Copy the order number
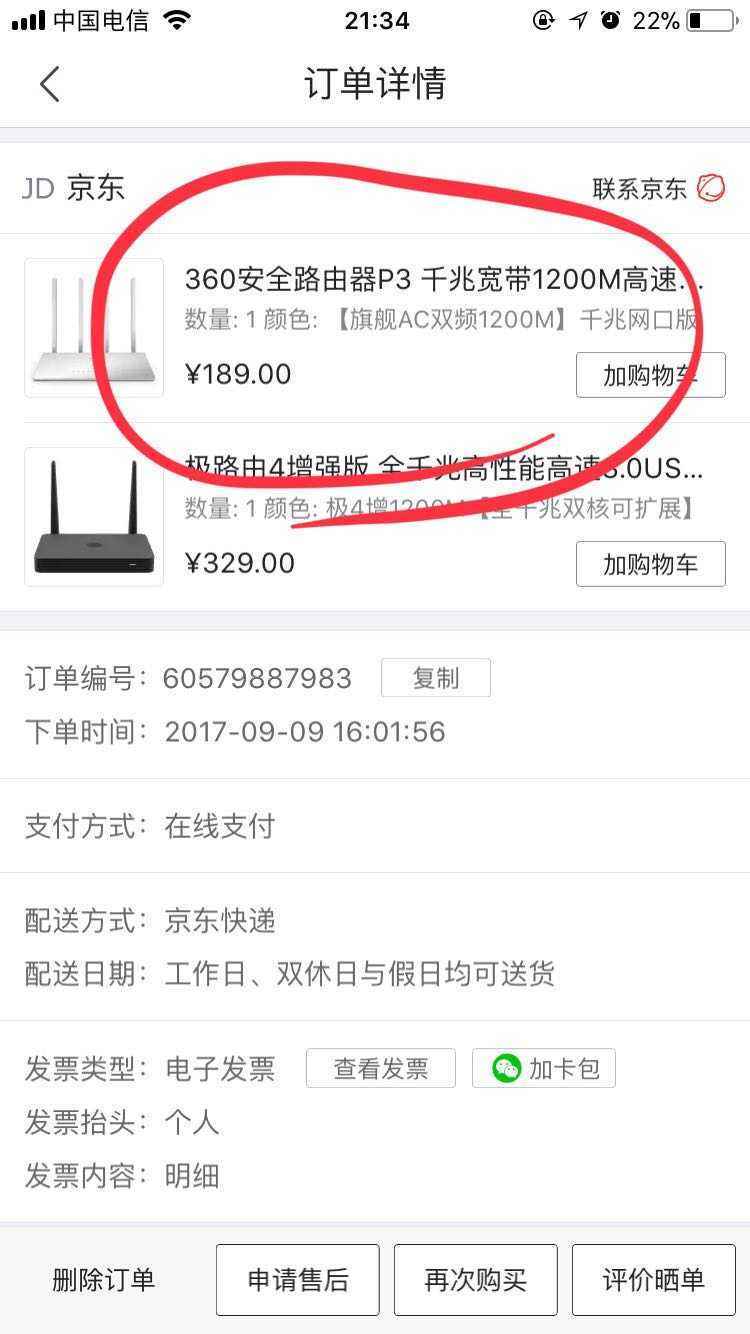750x1334 pixels. pyautogui.click(x=435, y=678)
